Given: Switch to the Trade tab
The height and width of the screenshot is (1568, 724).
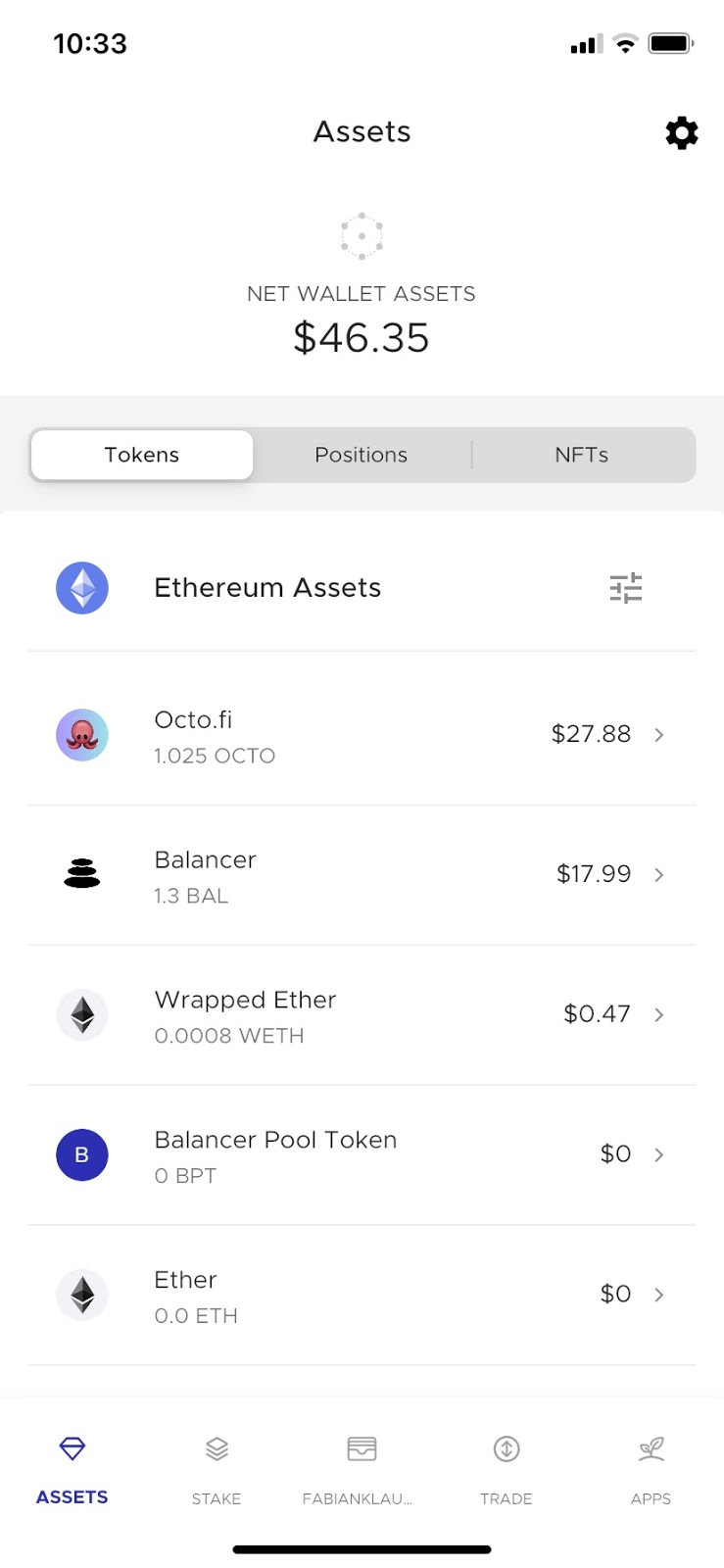Looking at the screenshot, I should point(507,1470).
